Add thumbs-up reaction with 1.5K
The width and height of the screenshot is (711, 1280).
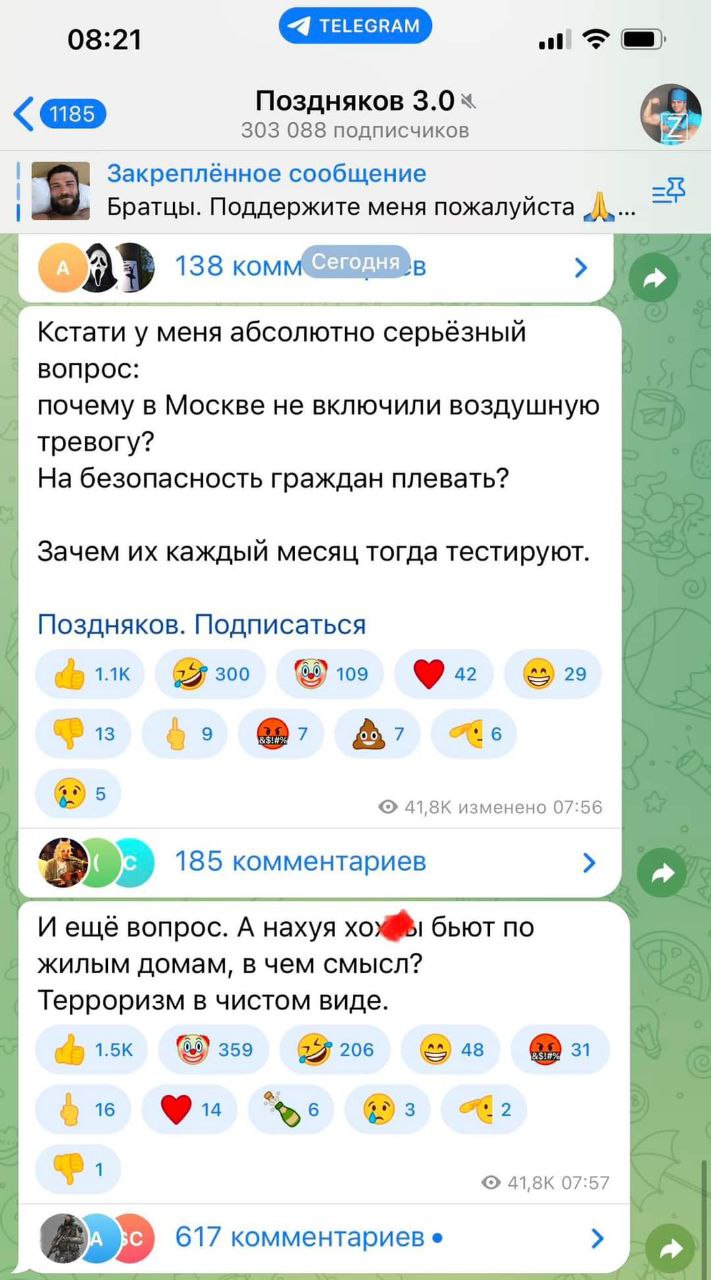click(91, 1049)
